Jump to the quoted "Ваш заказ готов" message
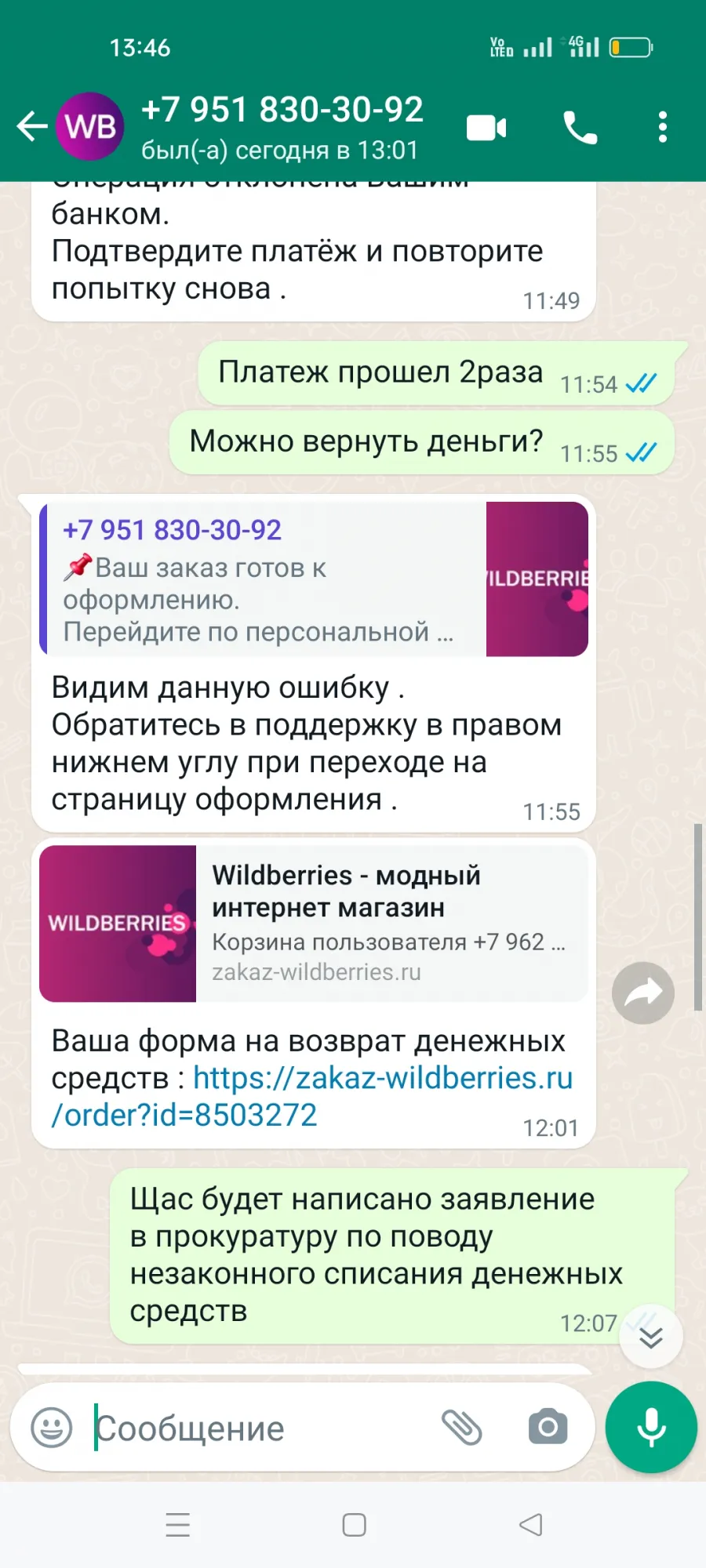 point(314,579)
